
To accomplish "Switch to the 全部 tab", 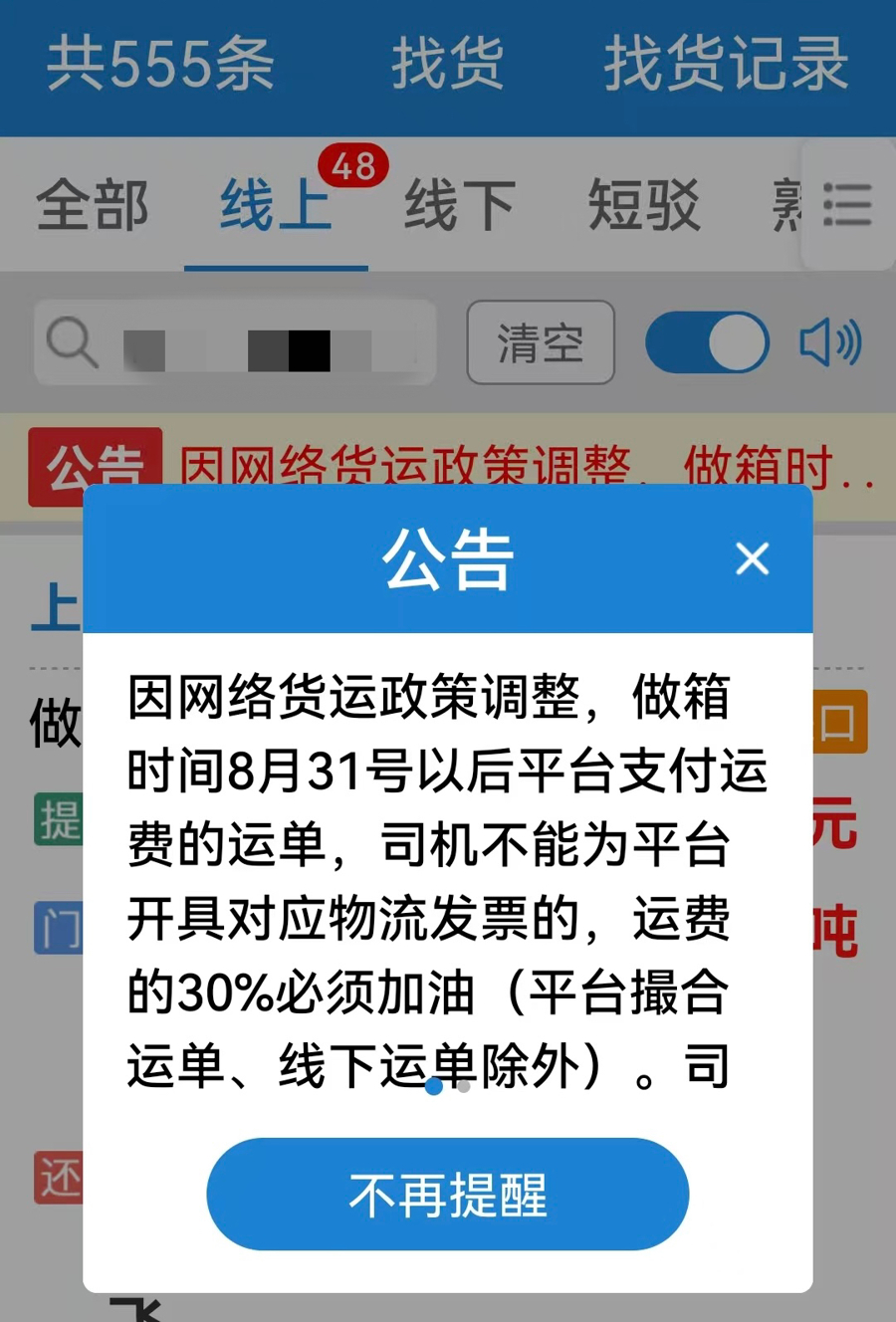I will coord(92,206).
